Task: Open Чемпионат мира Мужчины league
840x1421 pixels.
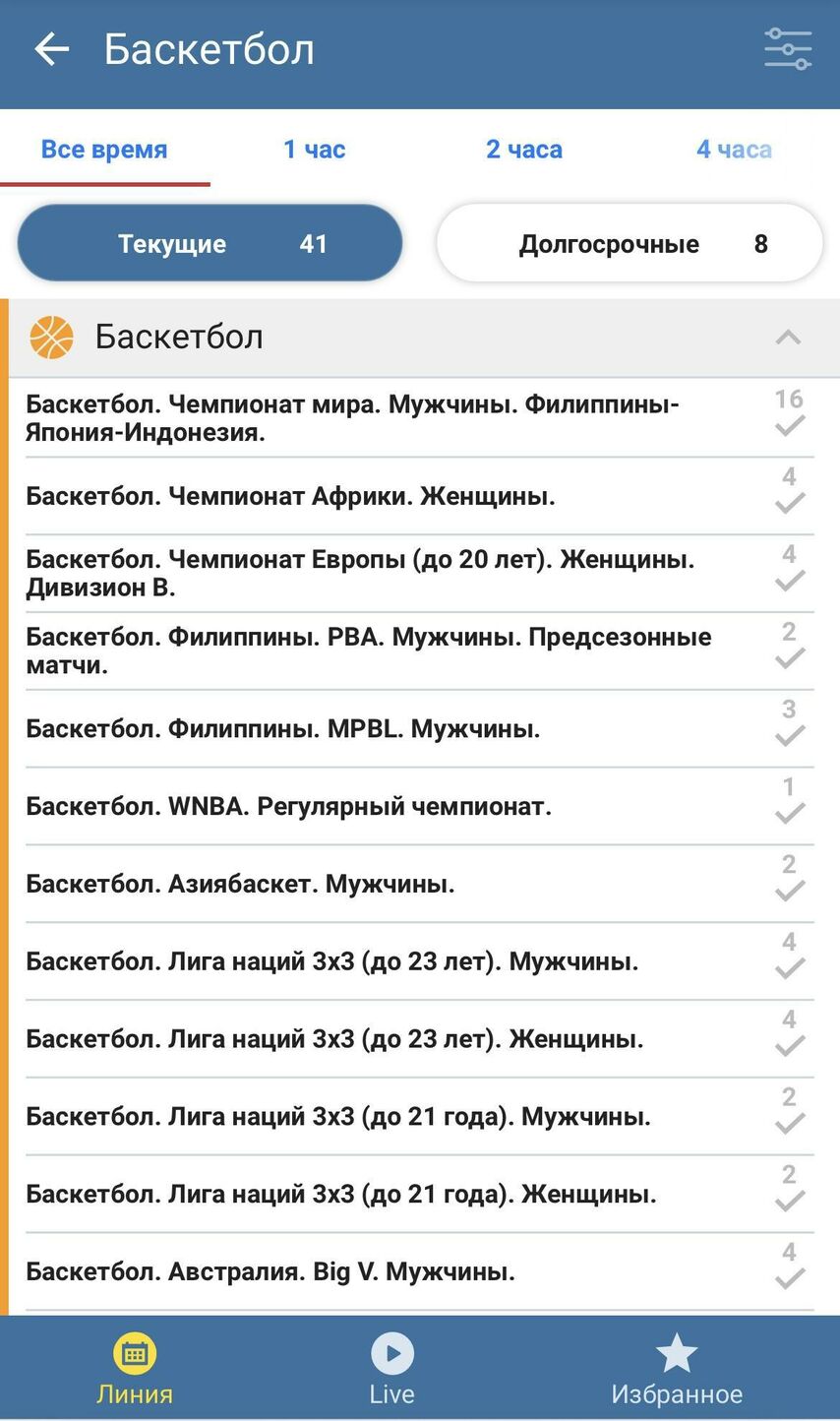Action: tap(420, 418)
